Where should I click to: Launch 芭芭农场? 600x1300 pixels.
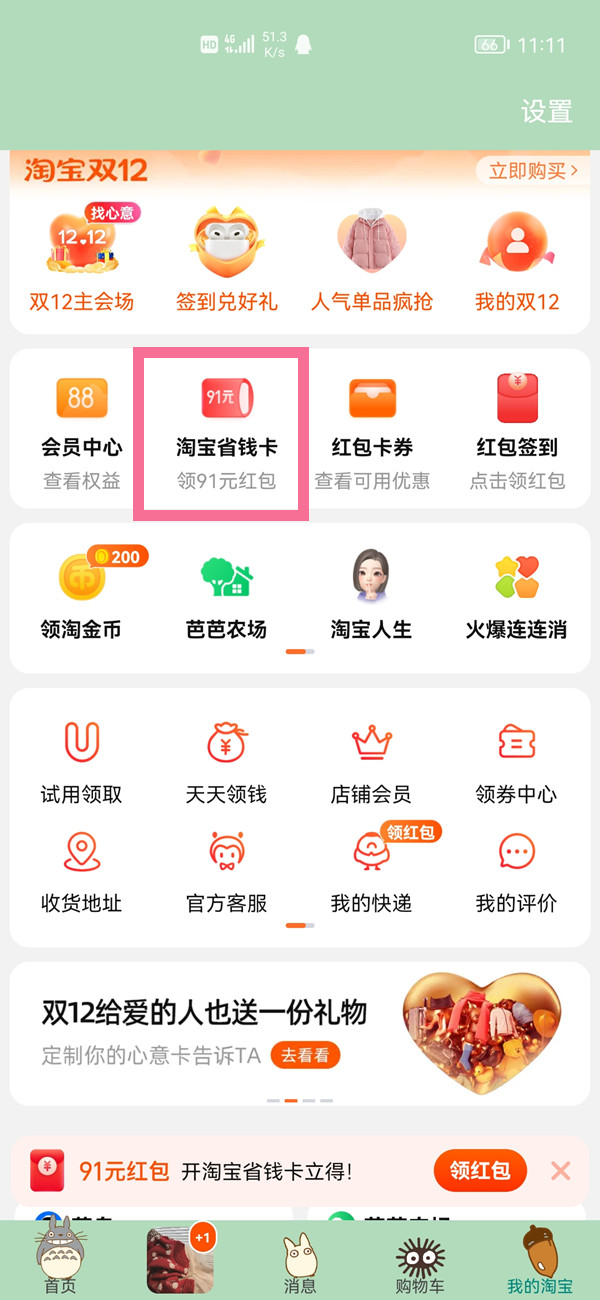click(227, 597)
